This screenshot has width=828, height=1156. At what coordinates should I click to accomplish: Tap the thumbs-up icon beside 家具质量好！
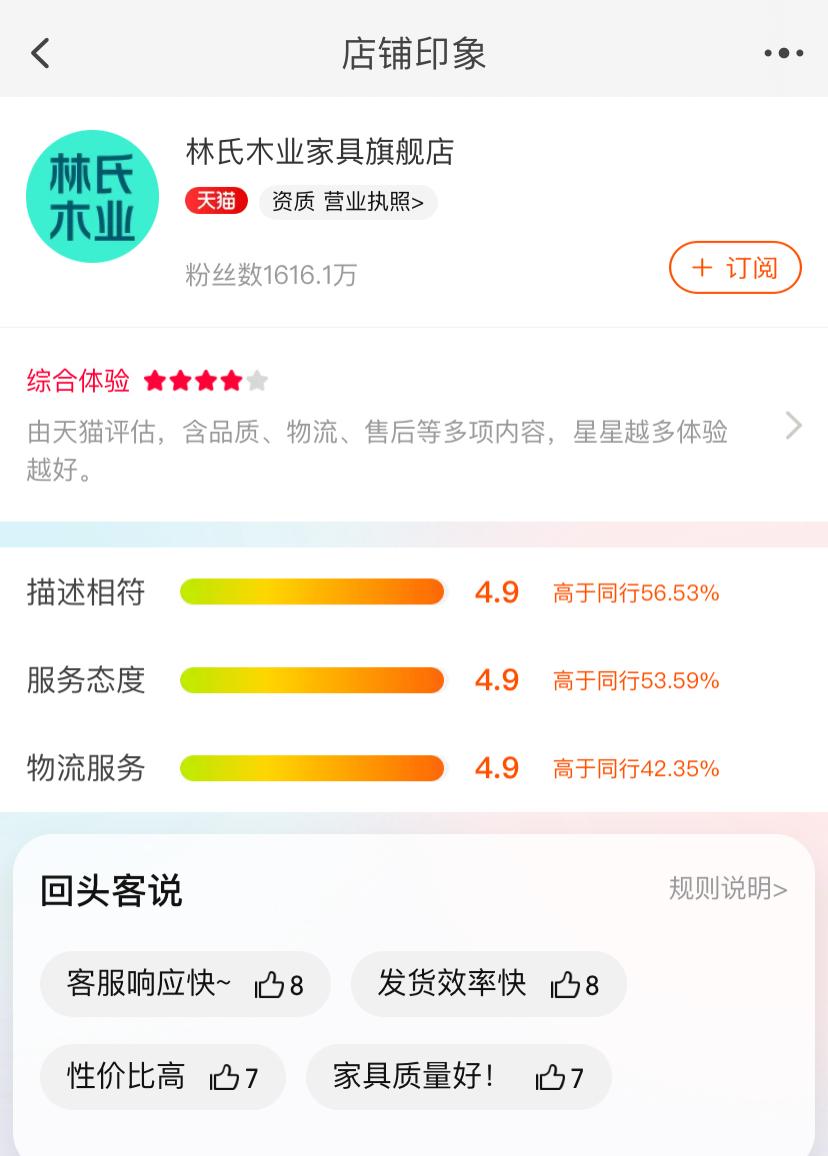coord(553,1077)
